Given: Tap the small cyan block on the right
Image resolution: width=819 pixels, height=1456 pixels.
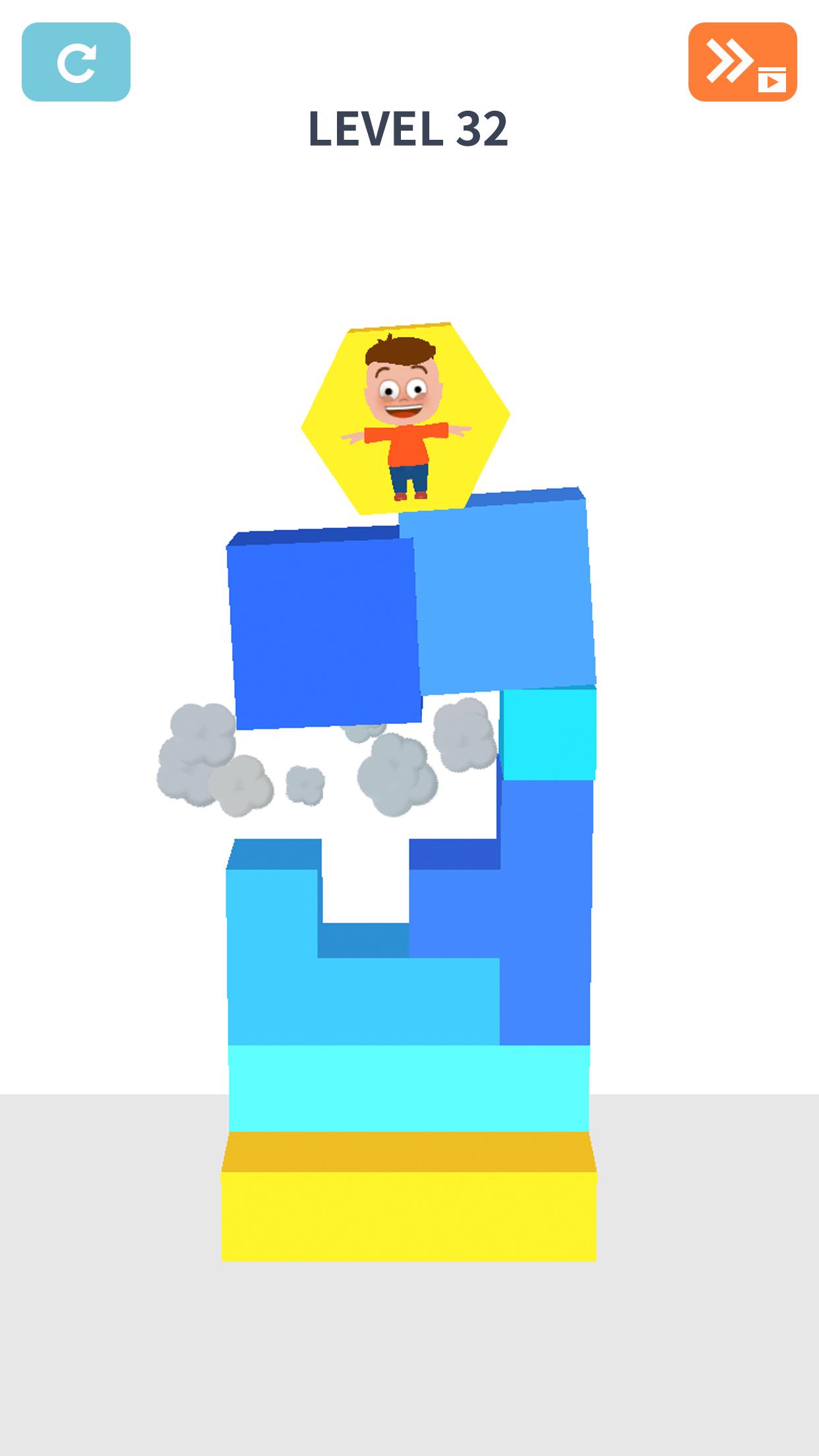Looking at the screenshot, I should pyautogui.click(x=549, y=733).
